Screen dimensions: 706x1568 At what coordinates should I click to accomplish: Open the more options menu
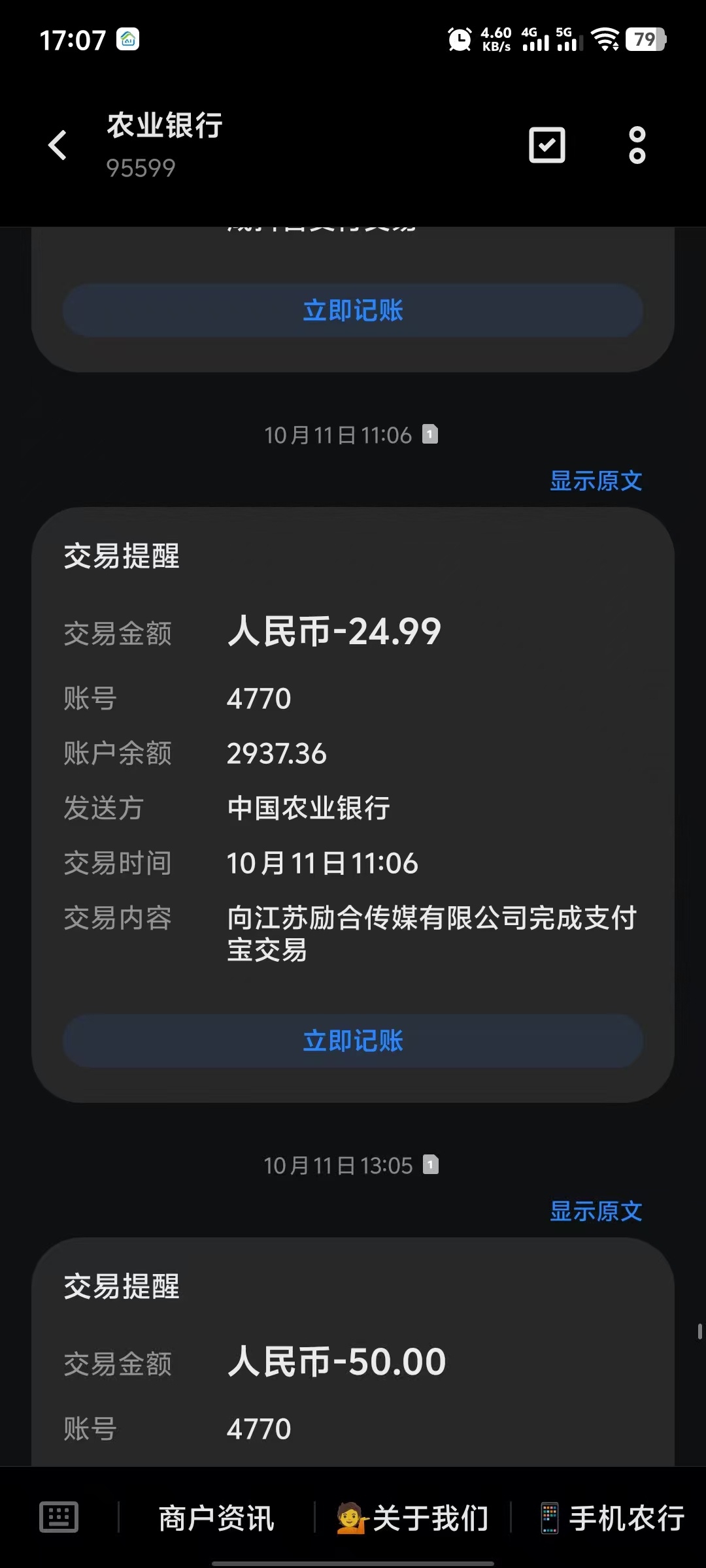click(x=637, y=145)
